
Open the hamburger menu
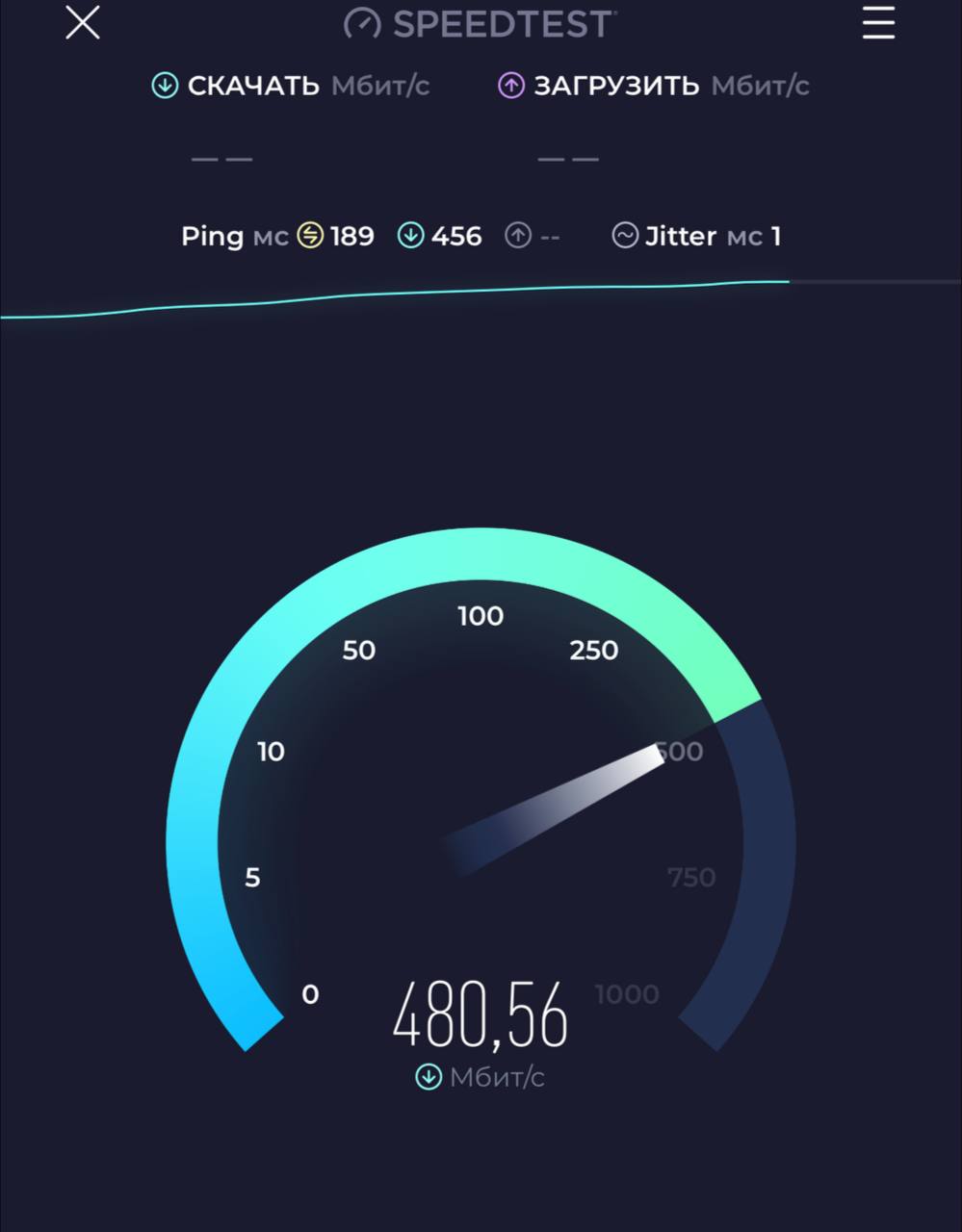pyautogui.click(x=877, y=22)
